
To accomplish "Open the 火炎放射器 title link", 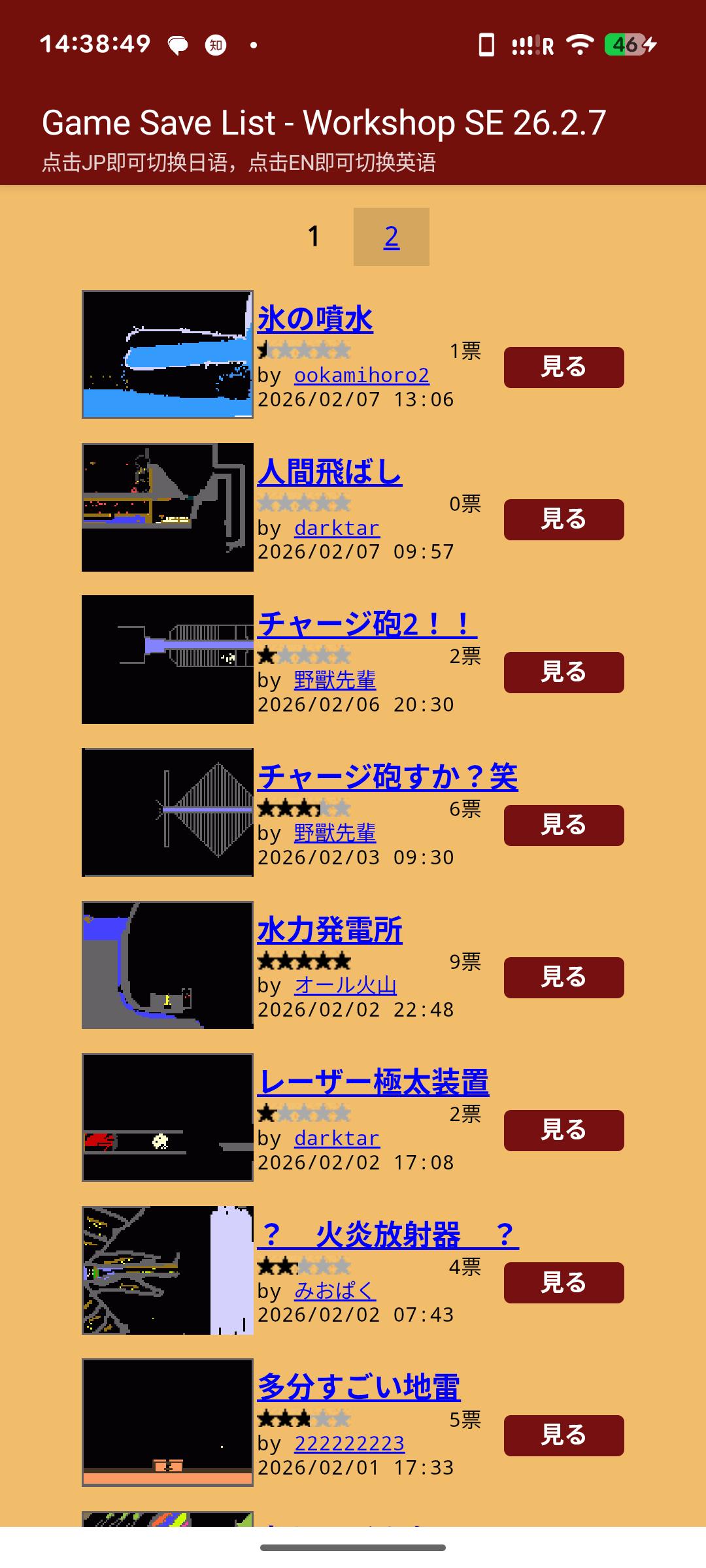I will 388,1235.
